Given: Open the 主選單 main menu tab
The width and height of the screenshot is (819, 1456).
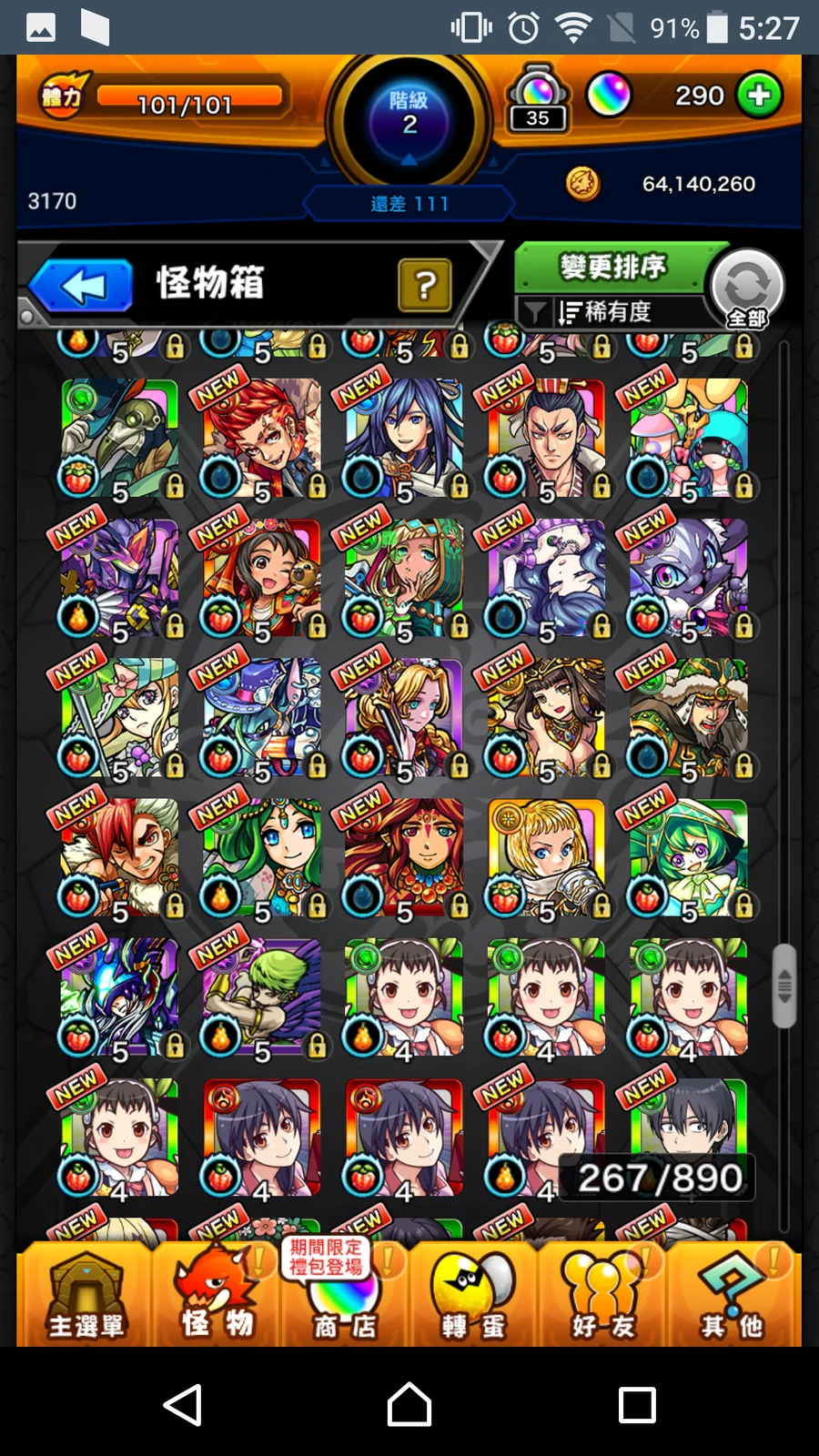Looking at the screenshot, I should click(x=86, y=1297).
